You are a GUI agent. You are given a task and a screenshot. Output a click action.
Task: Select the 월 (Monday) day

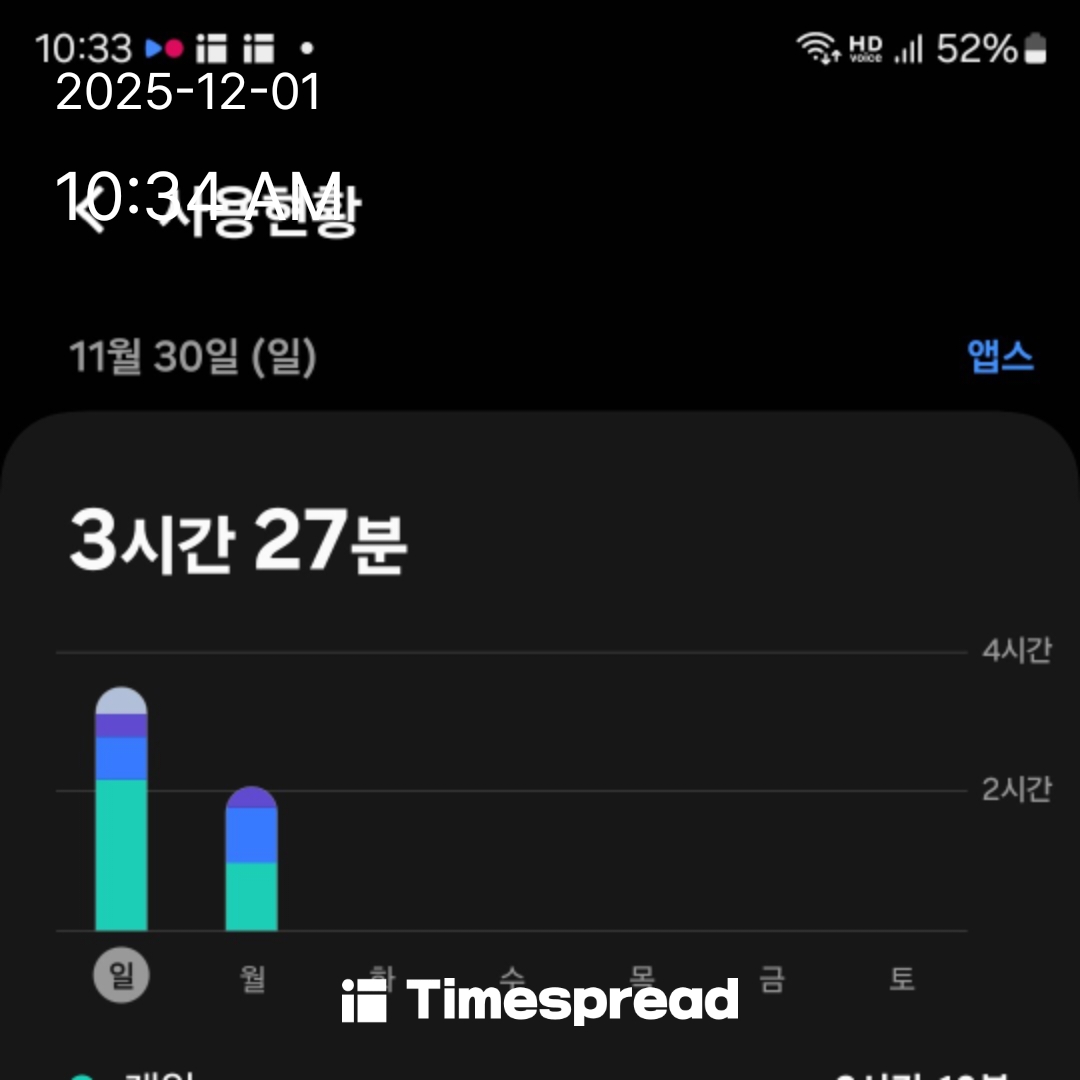pyautogui.click(x=252, y=977)
